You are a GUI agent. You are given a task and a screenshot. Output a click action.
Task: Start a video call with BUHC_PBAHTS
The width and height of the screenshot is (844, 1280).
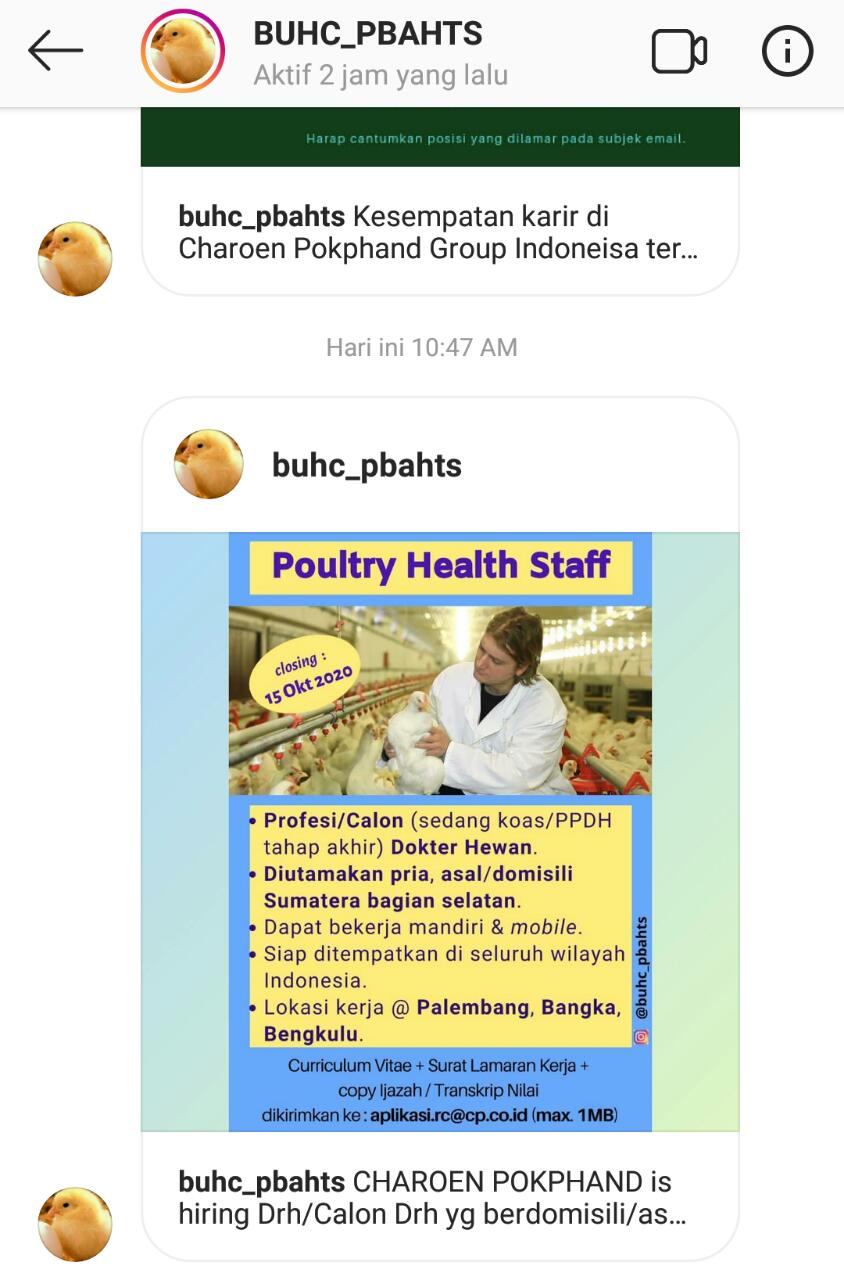click(x=679, y=51)
